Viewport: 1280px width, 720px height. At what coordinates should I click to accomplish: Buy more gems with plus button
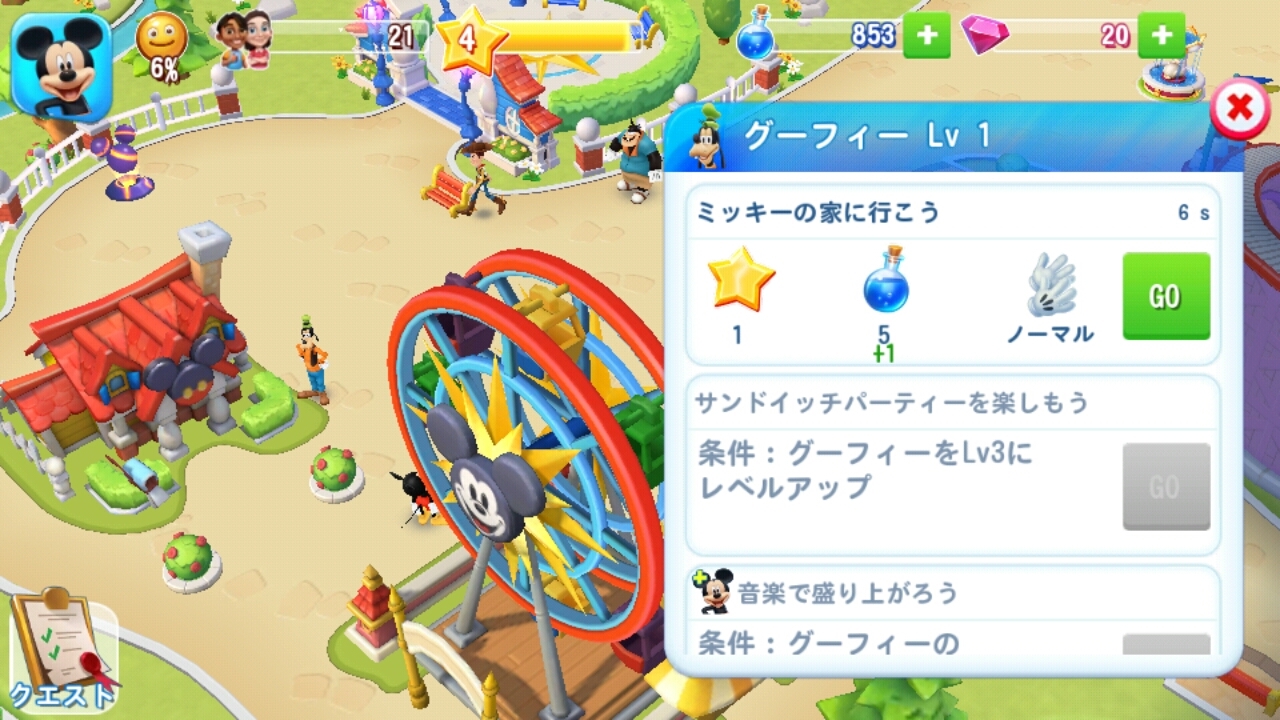[1161, 36]
